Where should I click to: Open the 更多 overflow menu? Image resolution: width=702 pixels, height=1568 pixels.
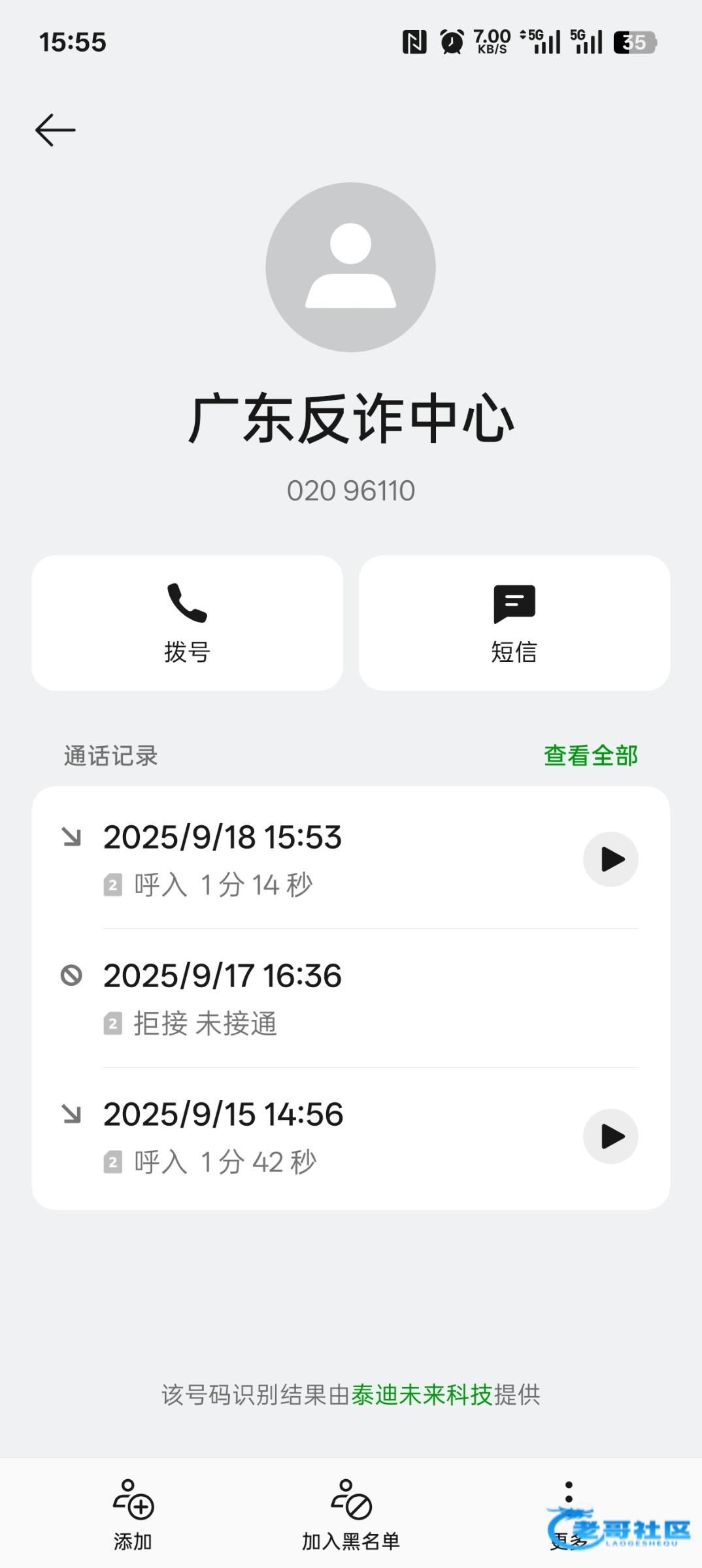click(569, 1514)
